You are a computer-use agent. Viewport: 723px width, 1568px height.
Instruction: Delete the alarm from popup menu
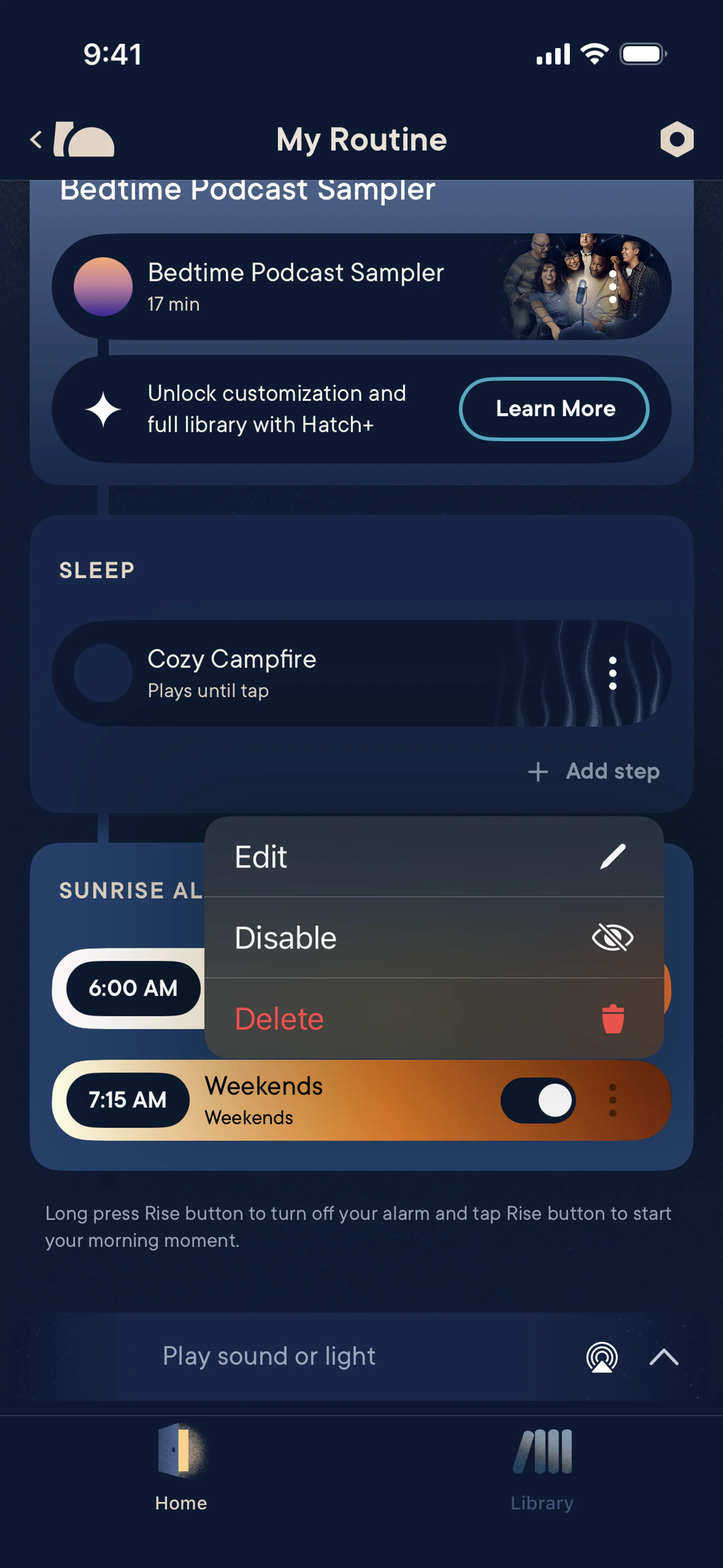pyautogui.click(x=433, y=1018)
